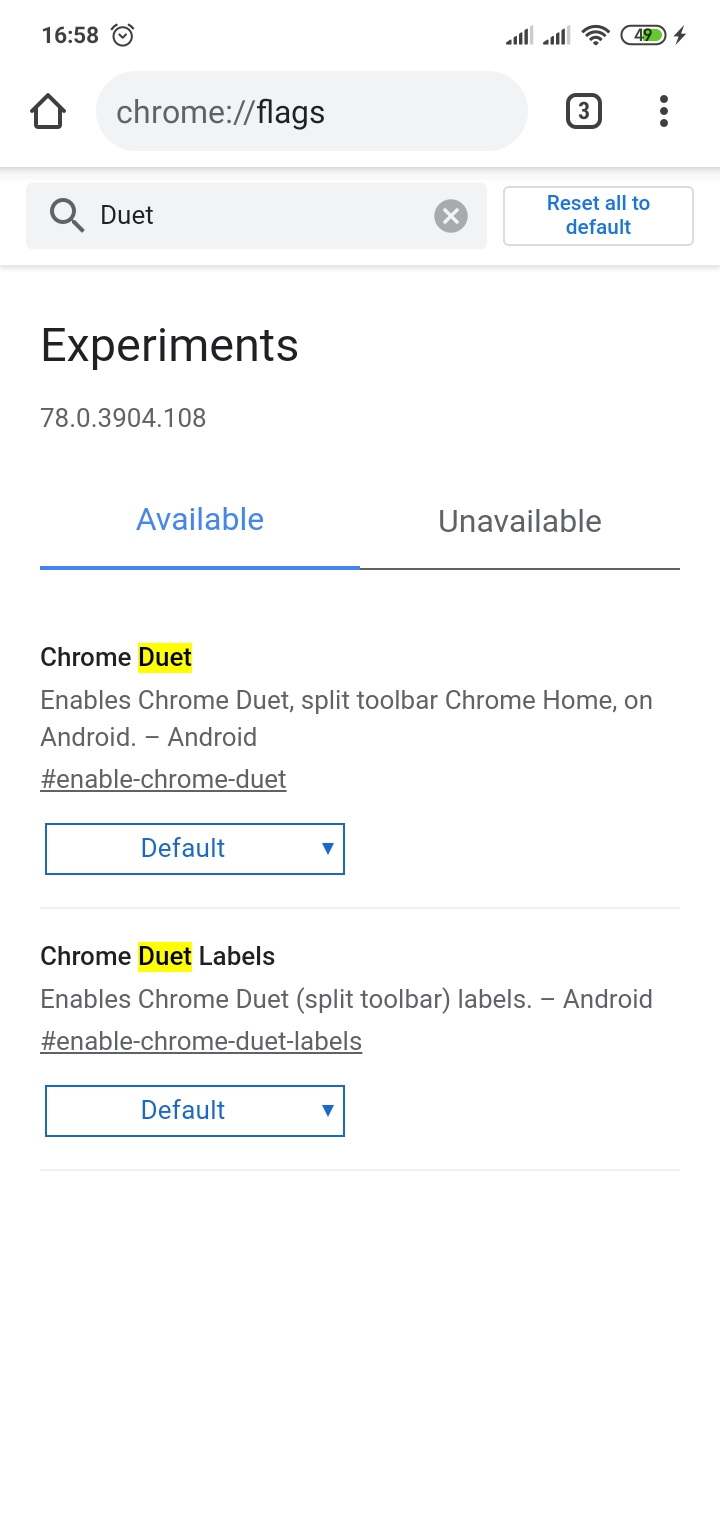Open the #enable-chrome-duet-labels link
The height and width of the screenshot is (1520, 720).
[201, 1041]
